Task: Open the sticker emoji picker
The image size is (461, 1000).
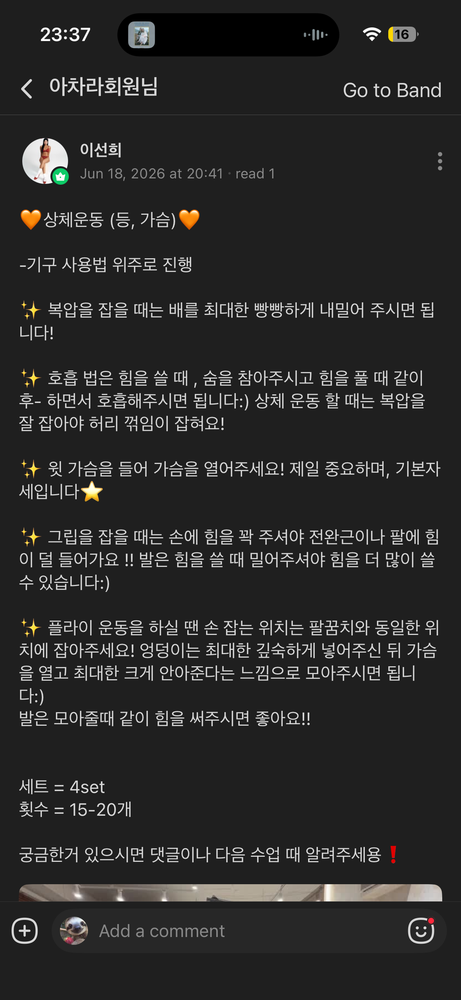Action: 421,930
